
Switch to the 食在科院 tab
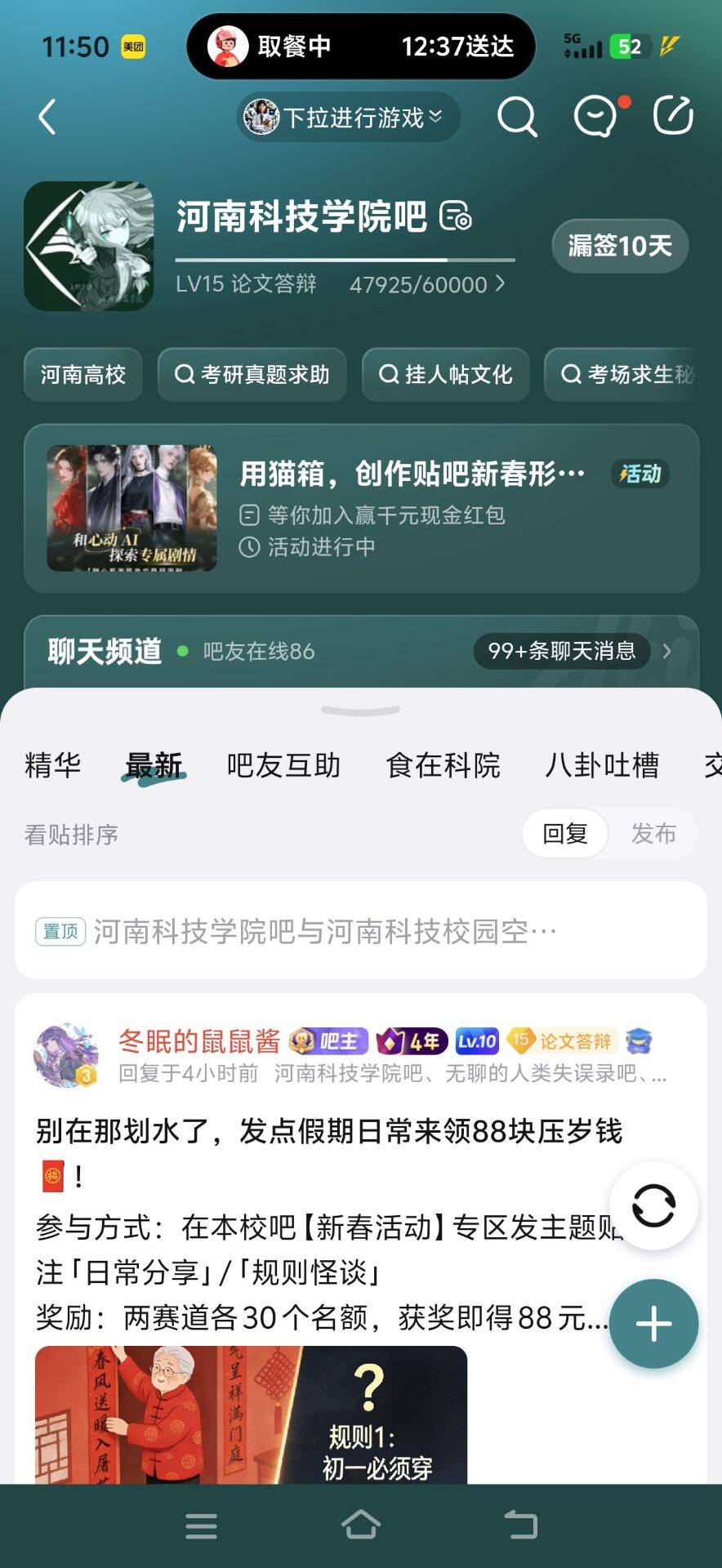443,765
